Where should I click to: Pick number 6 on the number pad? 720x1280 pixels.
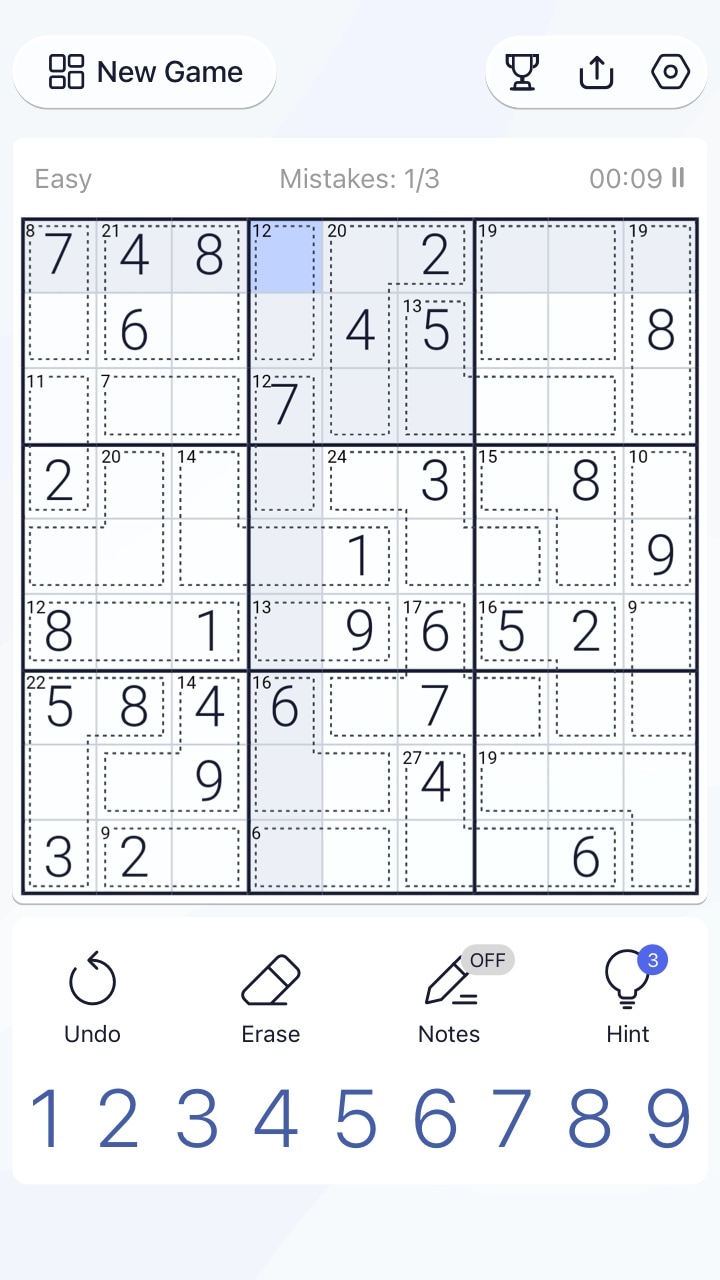tap(434, 1118)
